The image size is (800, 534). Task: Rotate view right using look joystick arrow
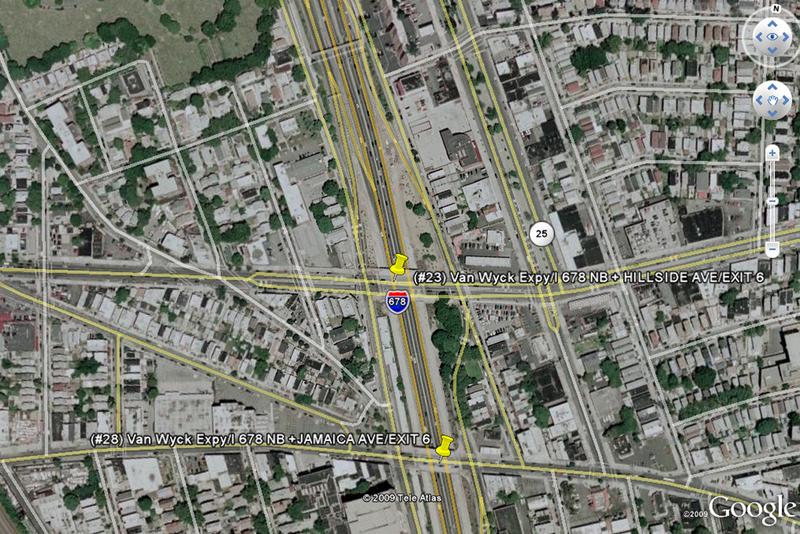point(788,39)
